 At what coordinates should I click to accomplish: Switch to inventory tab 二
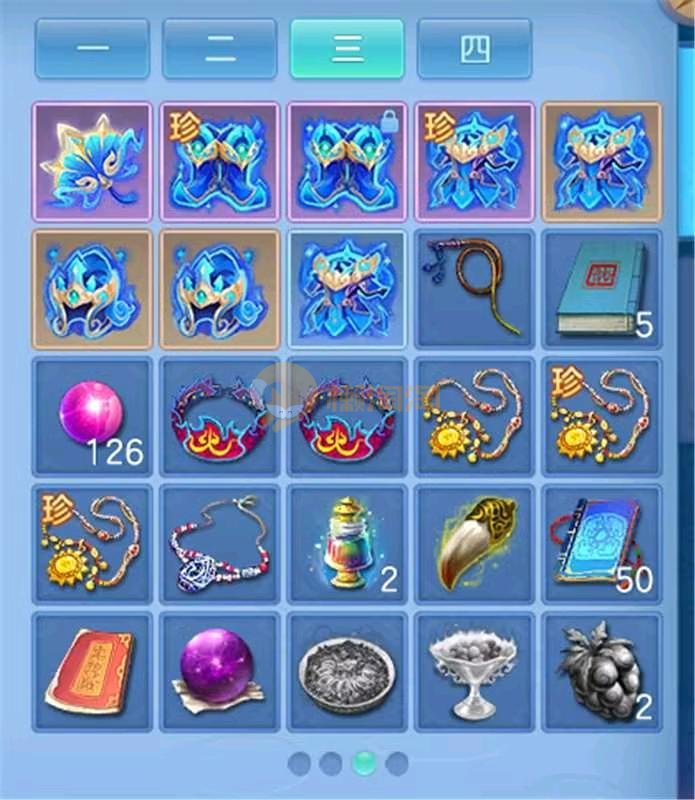pos(220,50)
